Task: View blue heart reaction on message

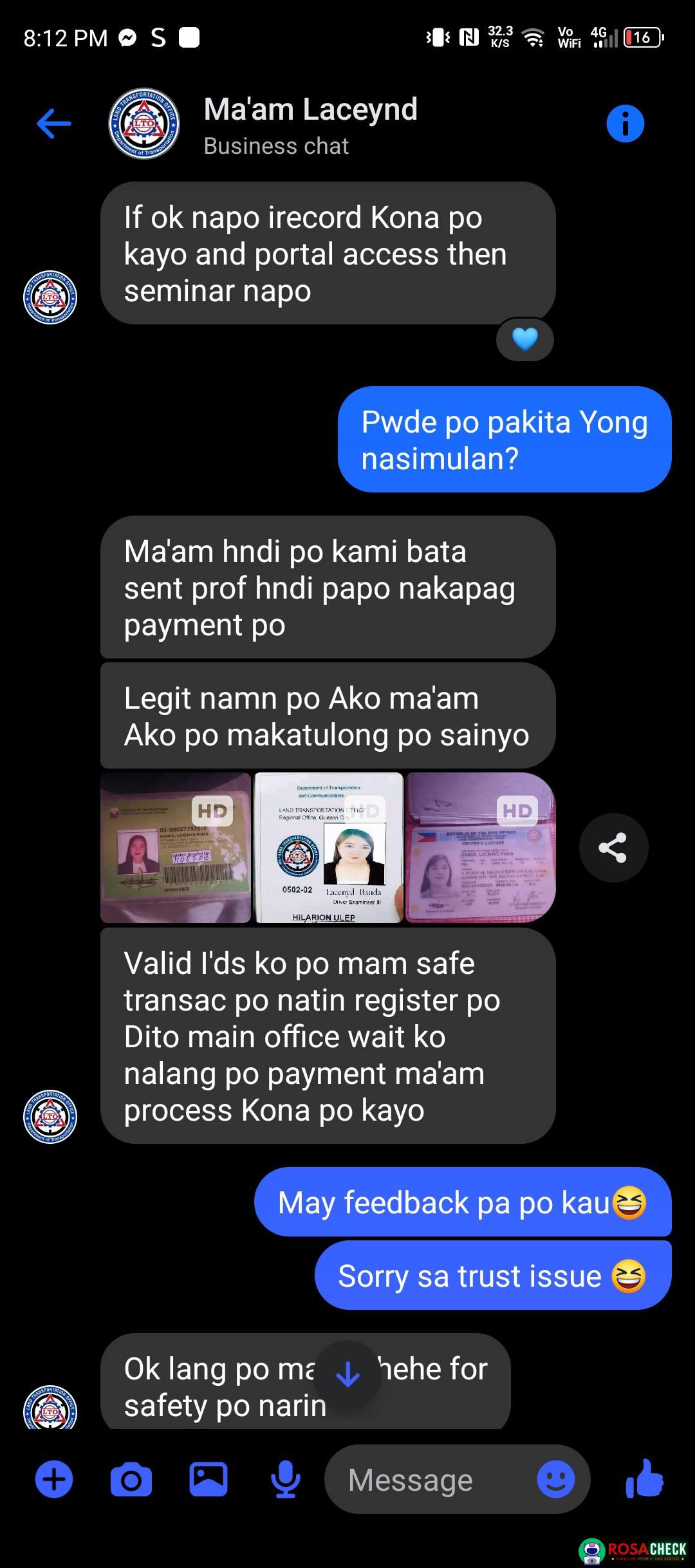Action: pos(524,339)
